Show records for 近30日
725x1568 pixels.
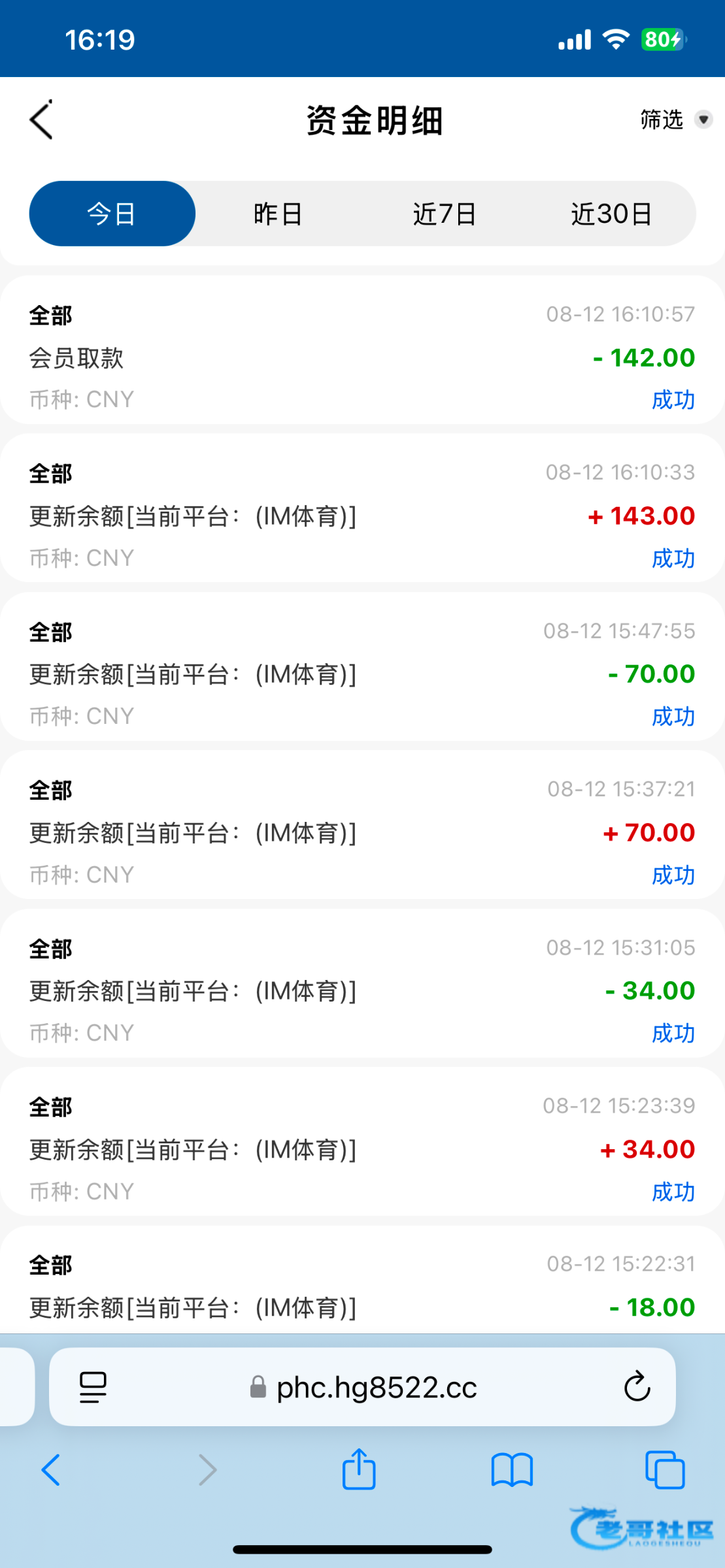(612, 214)
